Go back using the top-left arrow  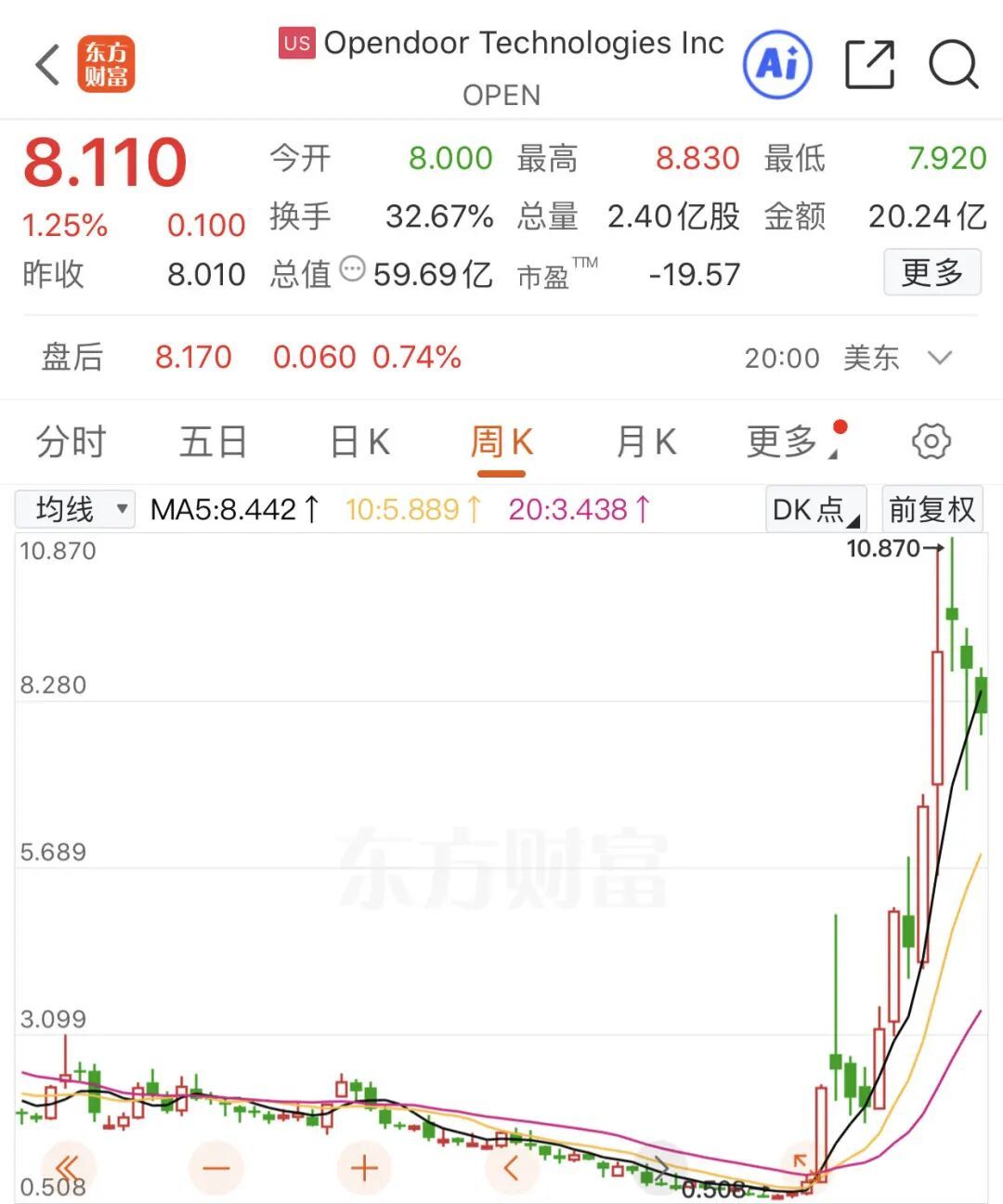pyautogui.click(x=47, y=65)
